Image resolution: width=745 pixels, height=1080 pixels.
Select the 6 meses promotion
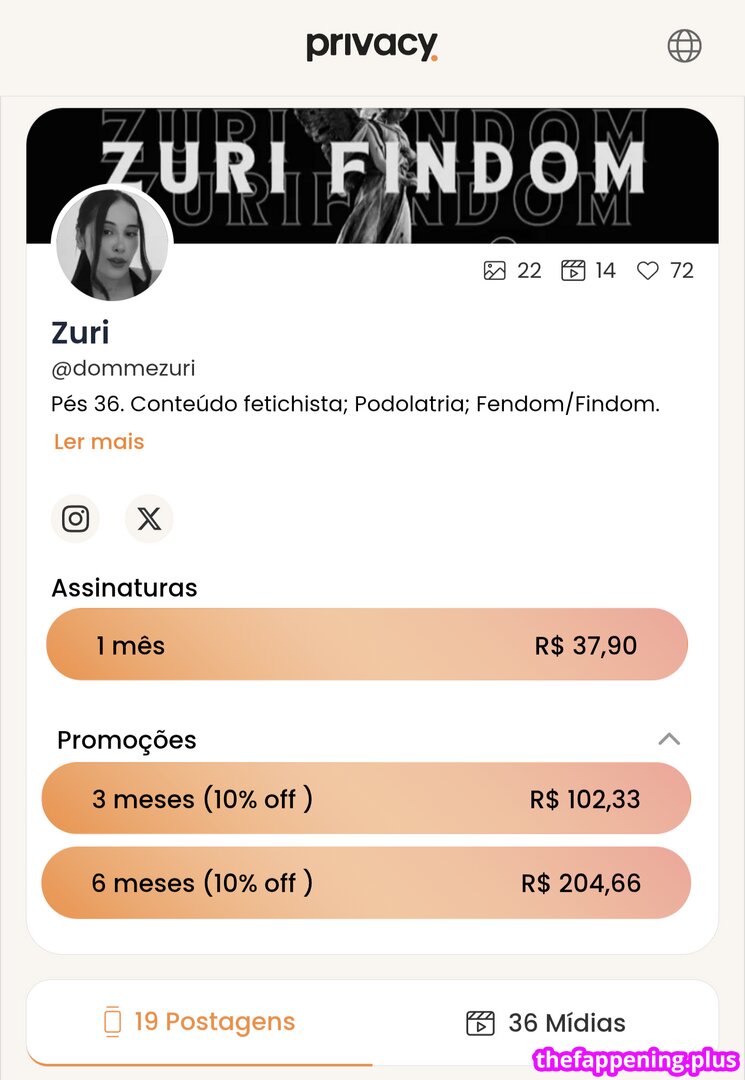367,883
